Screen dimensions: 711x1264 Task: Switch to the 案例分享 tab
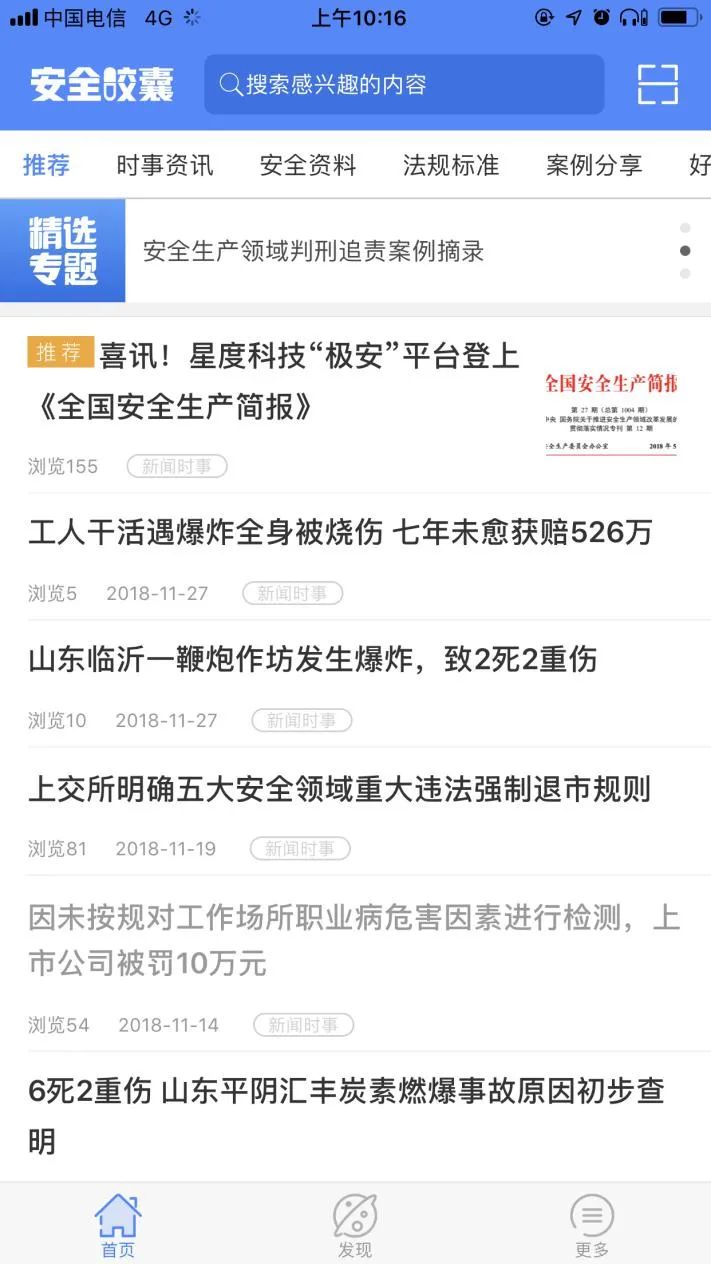(594, 165)
